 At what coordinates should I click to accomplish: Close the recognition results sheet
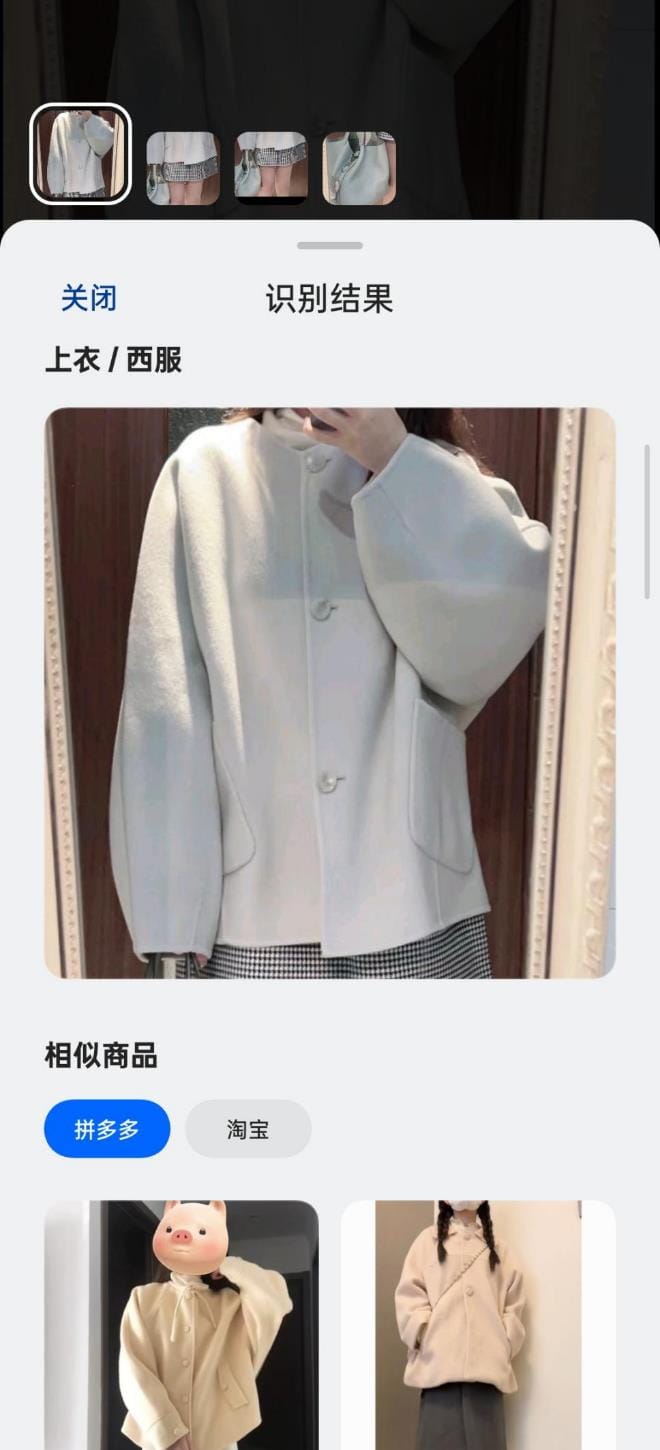click(x=89, y=298)
